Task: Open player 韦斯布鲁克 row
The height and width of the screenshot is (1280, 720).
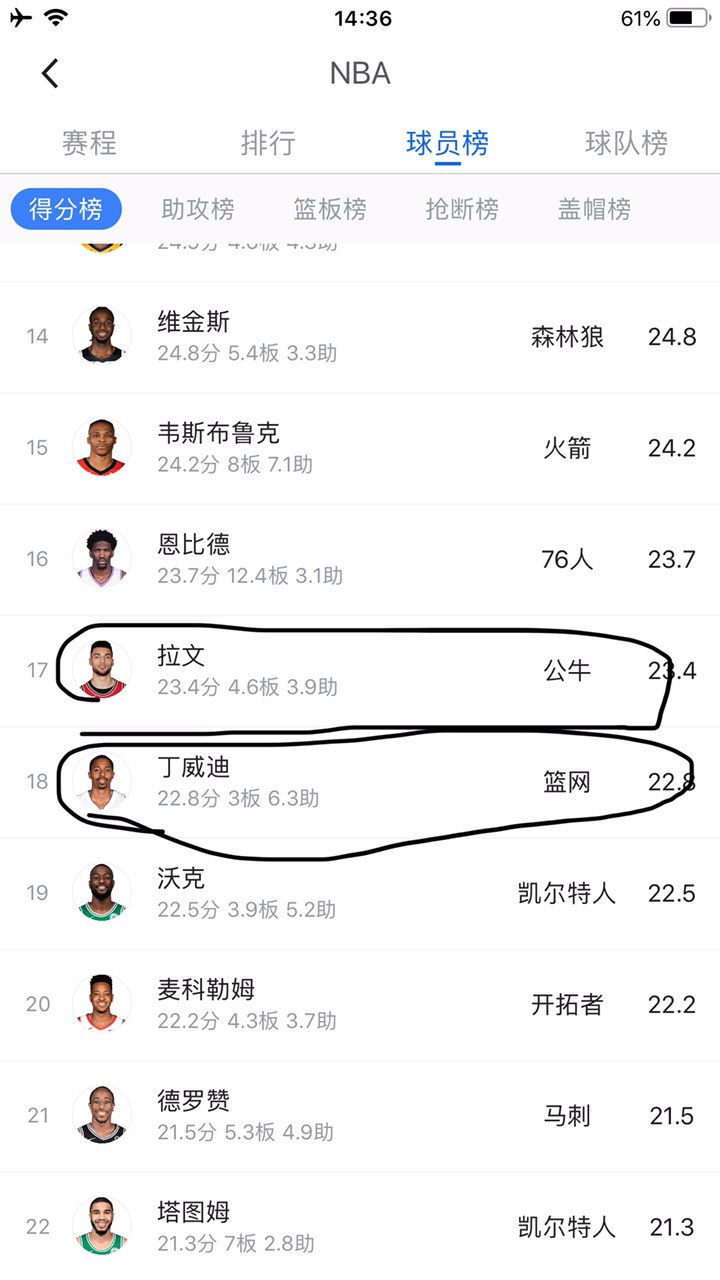Action: [360, 447]
